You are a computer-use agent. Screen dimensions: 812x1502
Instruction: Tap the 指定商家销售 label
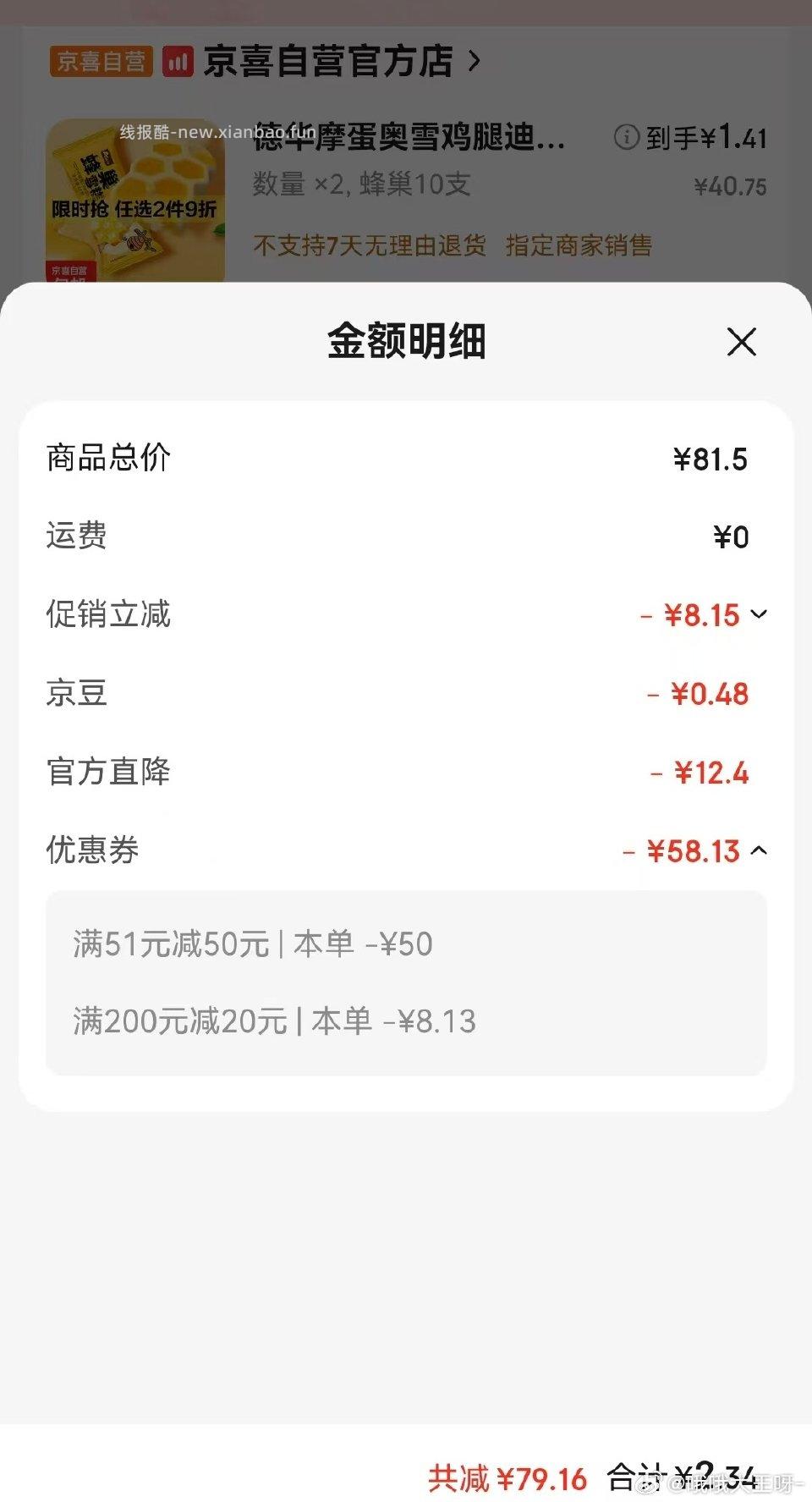pos(579,247)
